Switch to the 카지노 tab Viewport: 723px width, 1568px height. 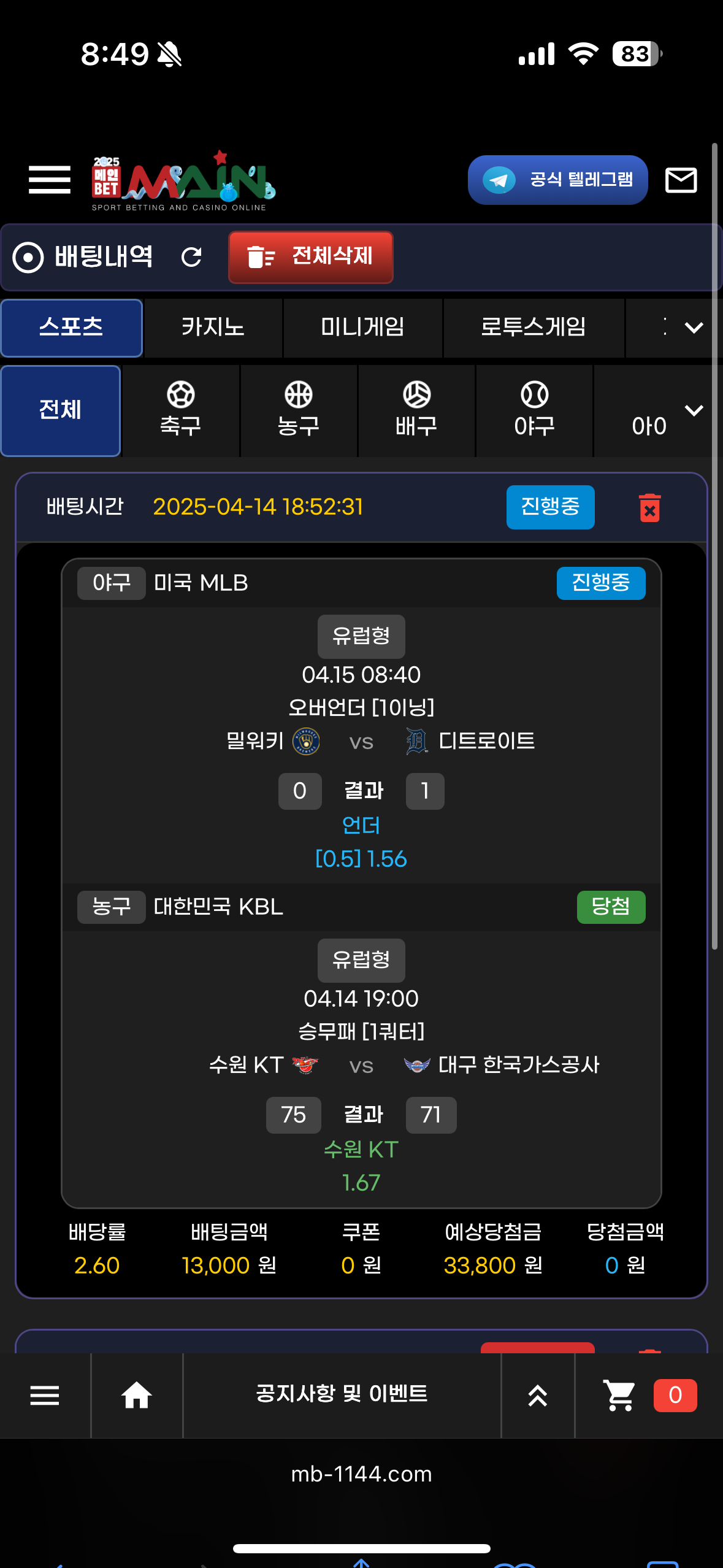213,327
